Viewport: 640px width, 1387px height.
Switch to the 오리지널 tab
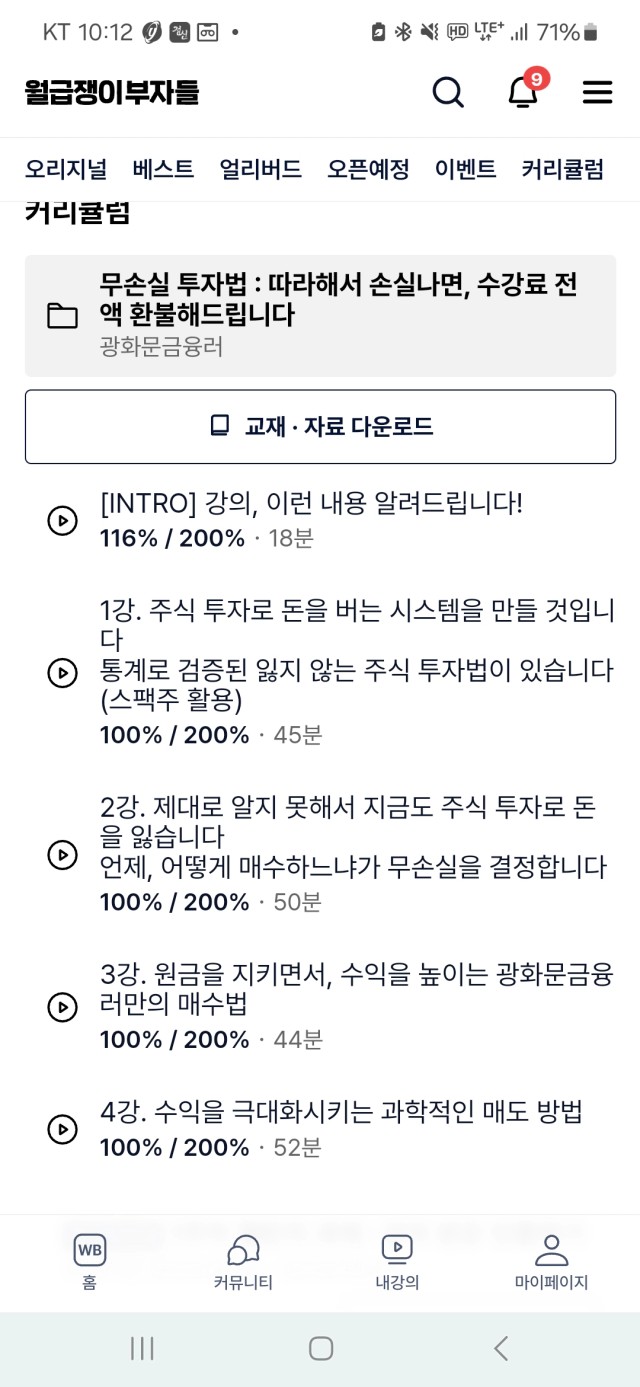pos(66,169)
